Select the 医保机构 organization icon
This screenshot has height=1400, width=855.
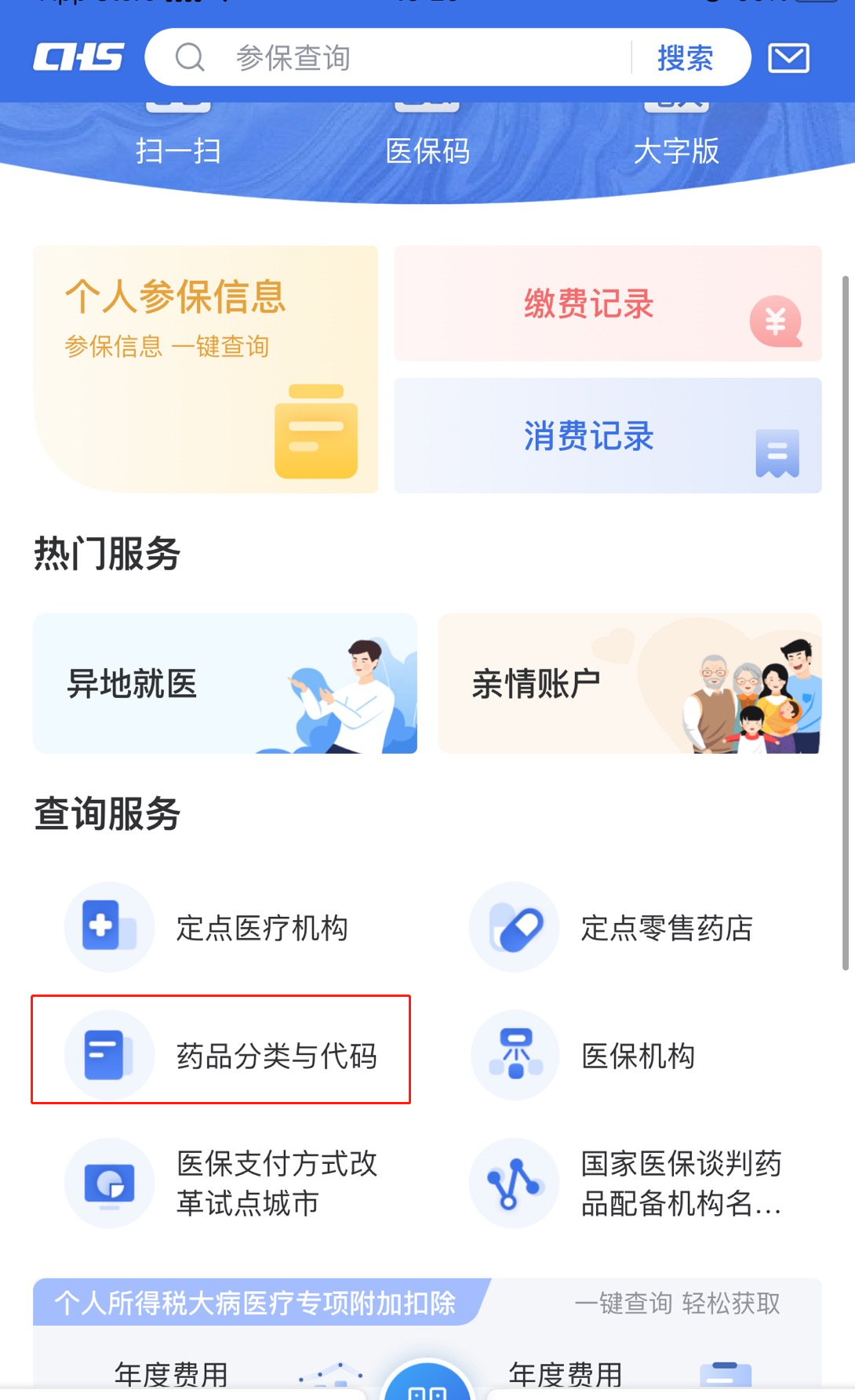point(514,1054)
